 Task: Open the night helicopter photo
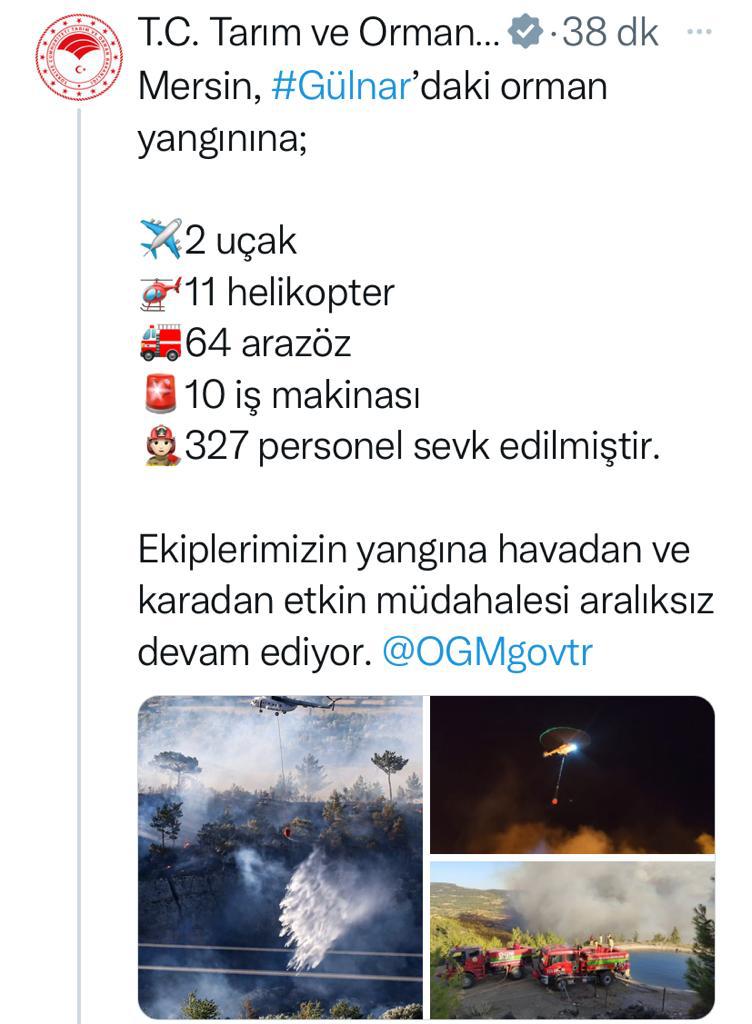point(572,774)
